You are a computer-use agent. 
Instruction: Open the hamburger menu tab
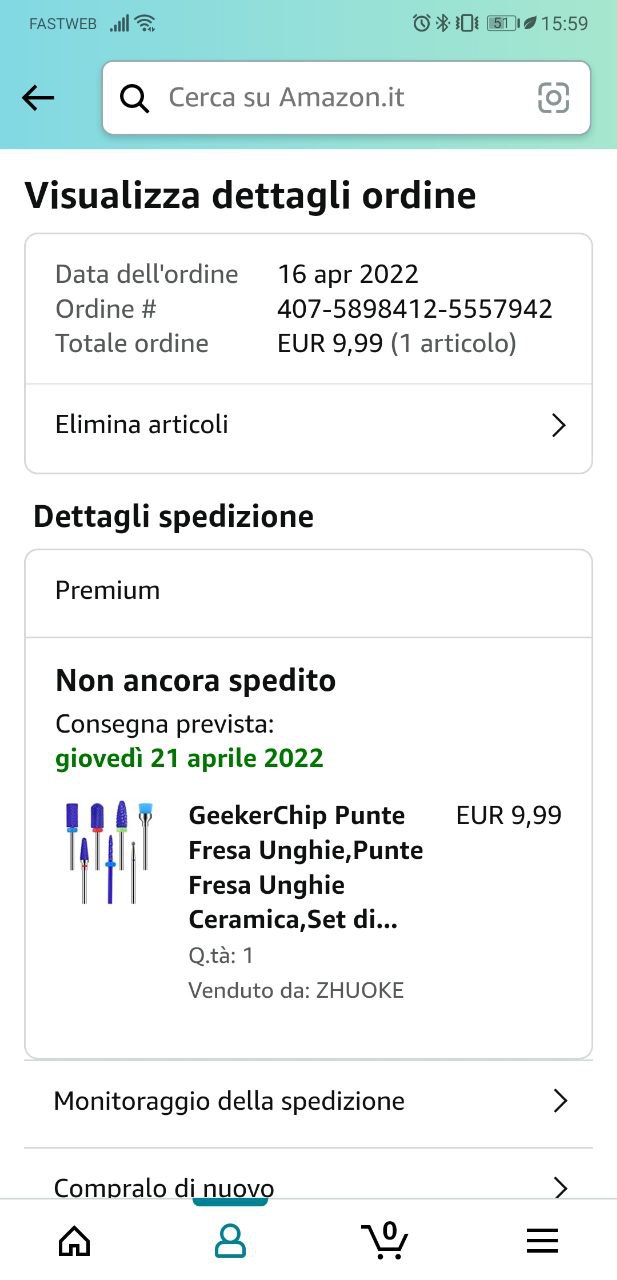(x=542, y=1241)
